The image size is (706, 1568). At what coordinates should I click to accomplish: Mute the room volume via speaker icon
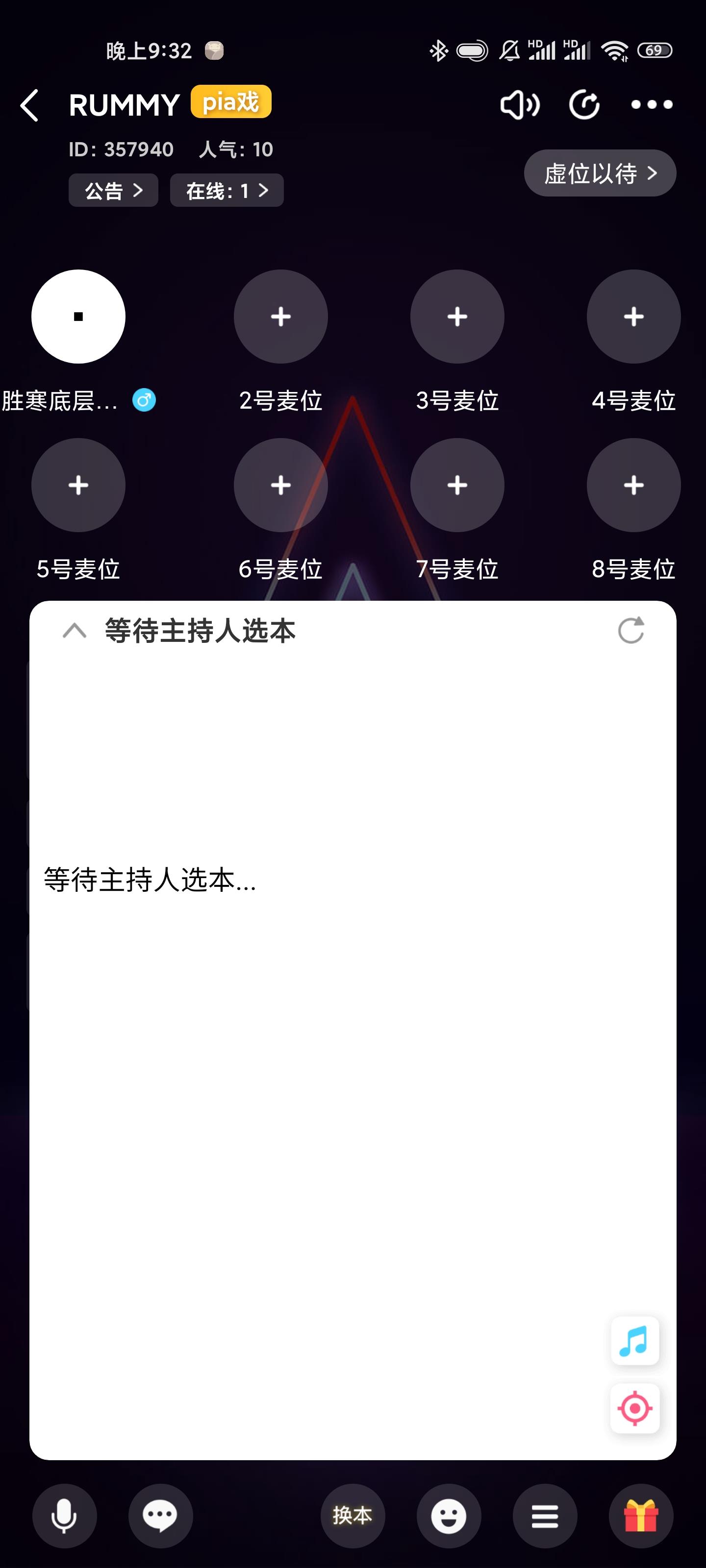[x=520, y=104]
